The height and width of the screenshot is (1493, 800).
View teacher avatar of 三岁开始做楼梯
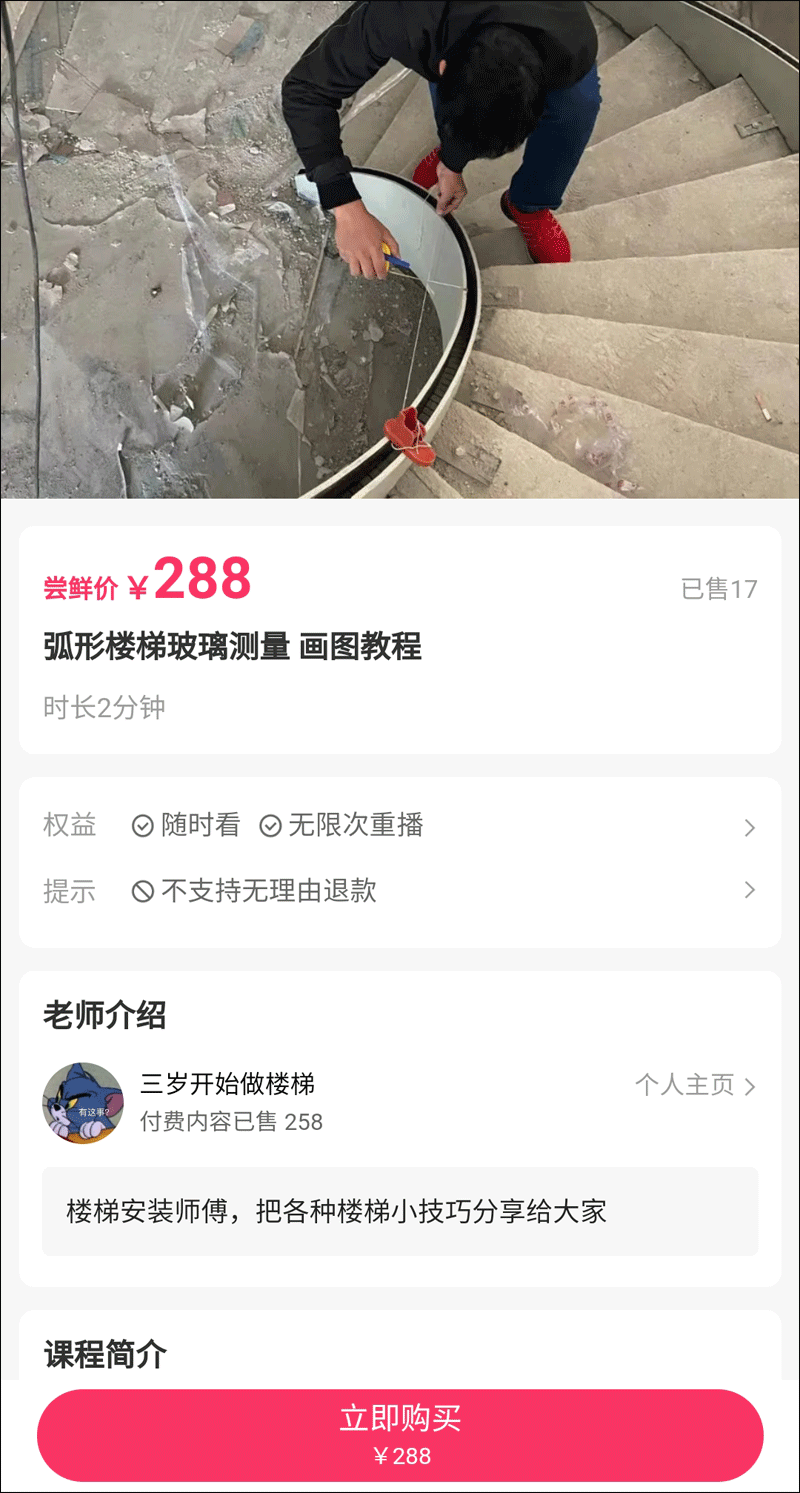[83, 1102]
